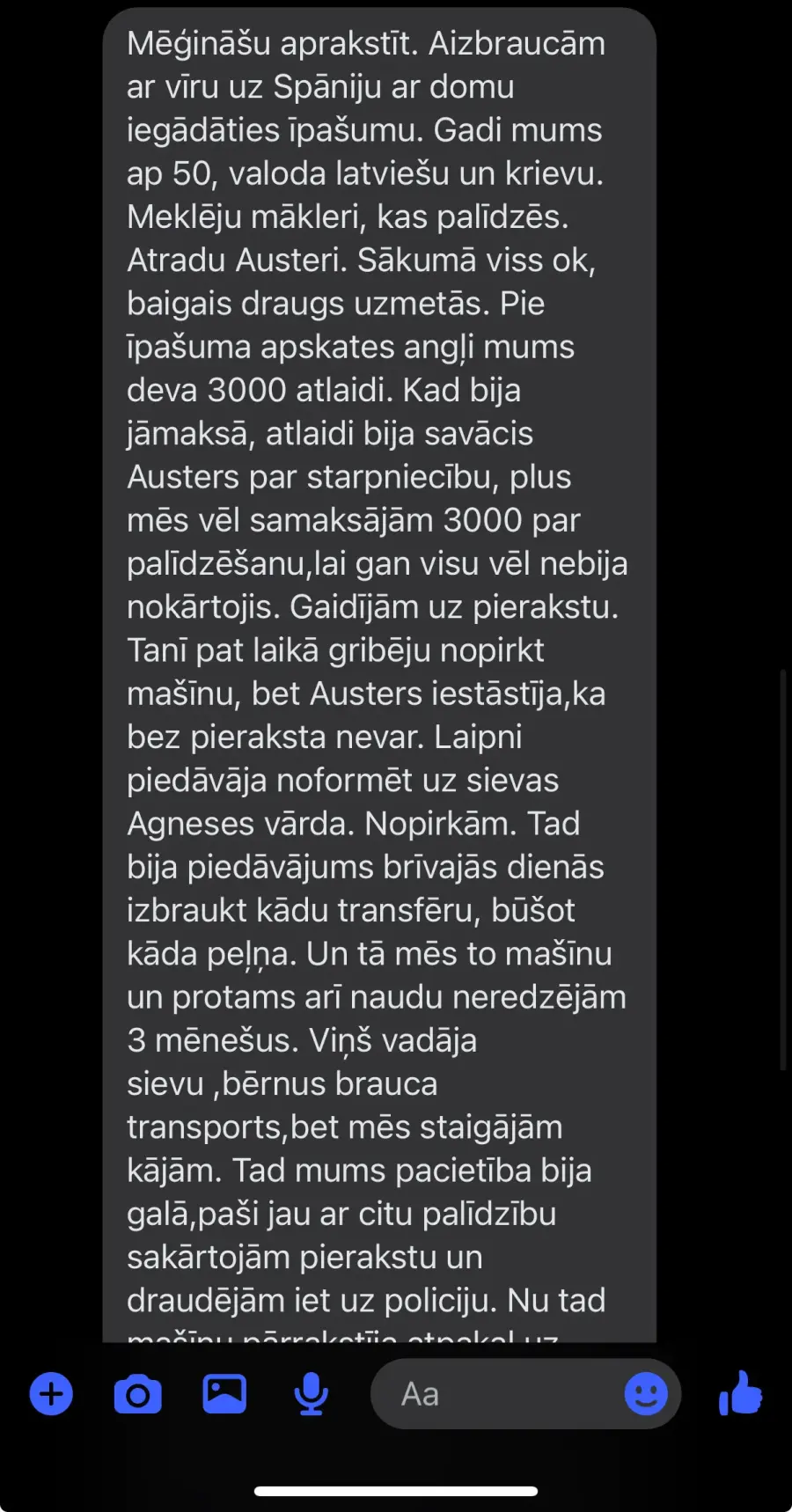Open the photo gallery picker
Screen dimensions: 792x1512
[x=224, y=1394]
